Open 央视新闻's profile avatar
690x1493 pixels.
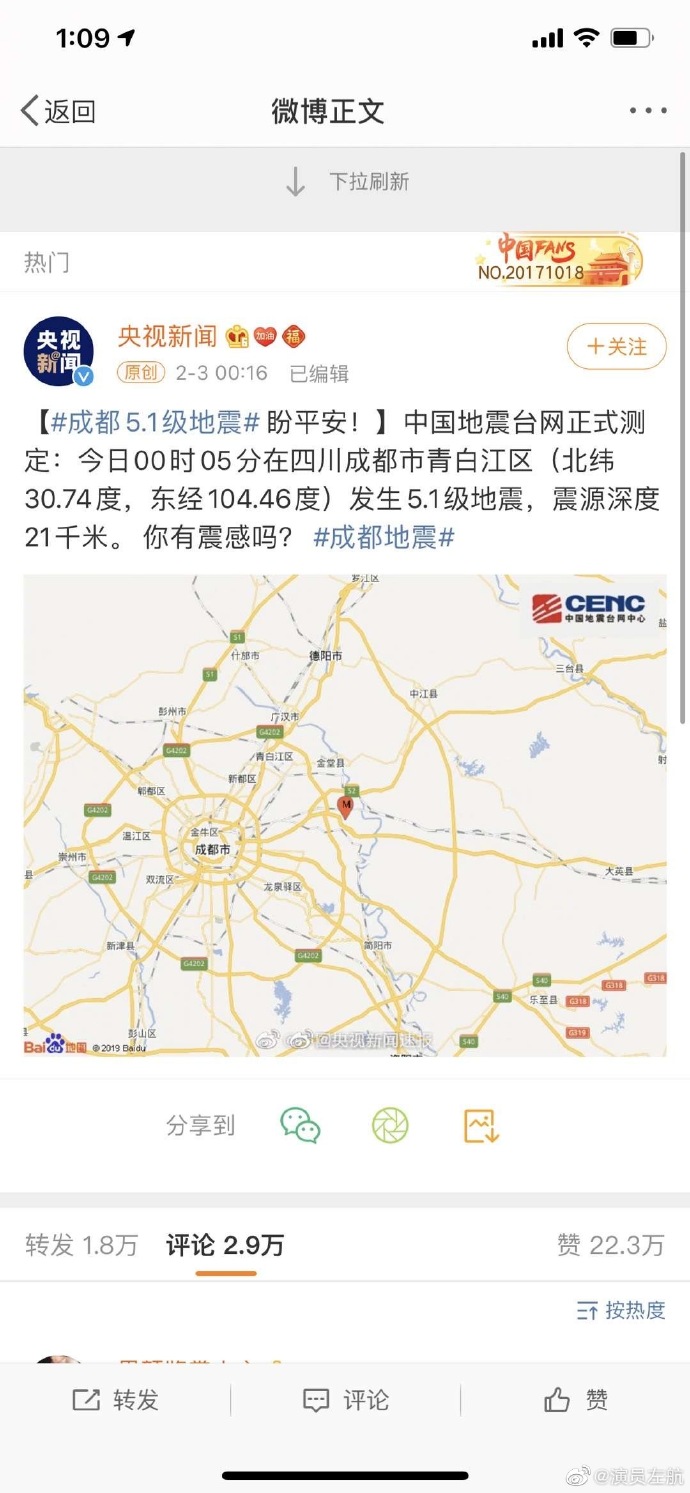(58, 353)
